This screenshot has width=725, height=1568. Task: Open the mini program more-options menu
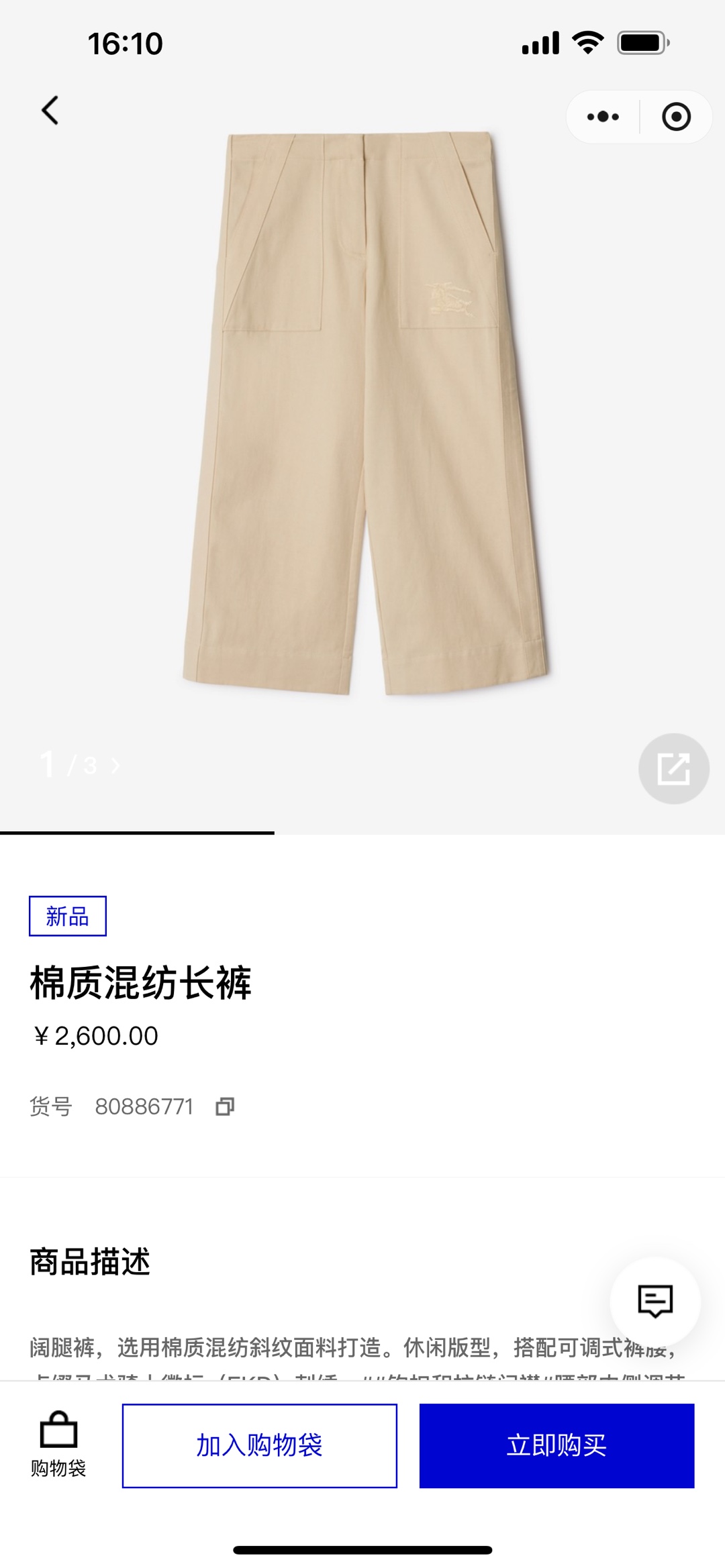click(x=603, y=117)
